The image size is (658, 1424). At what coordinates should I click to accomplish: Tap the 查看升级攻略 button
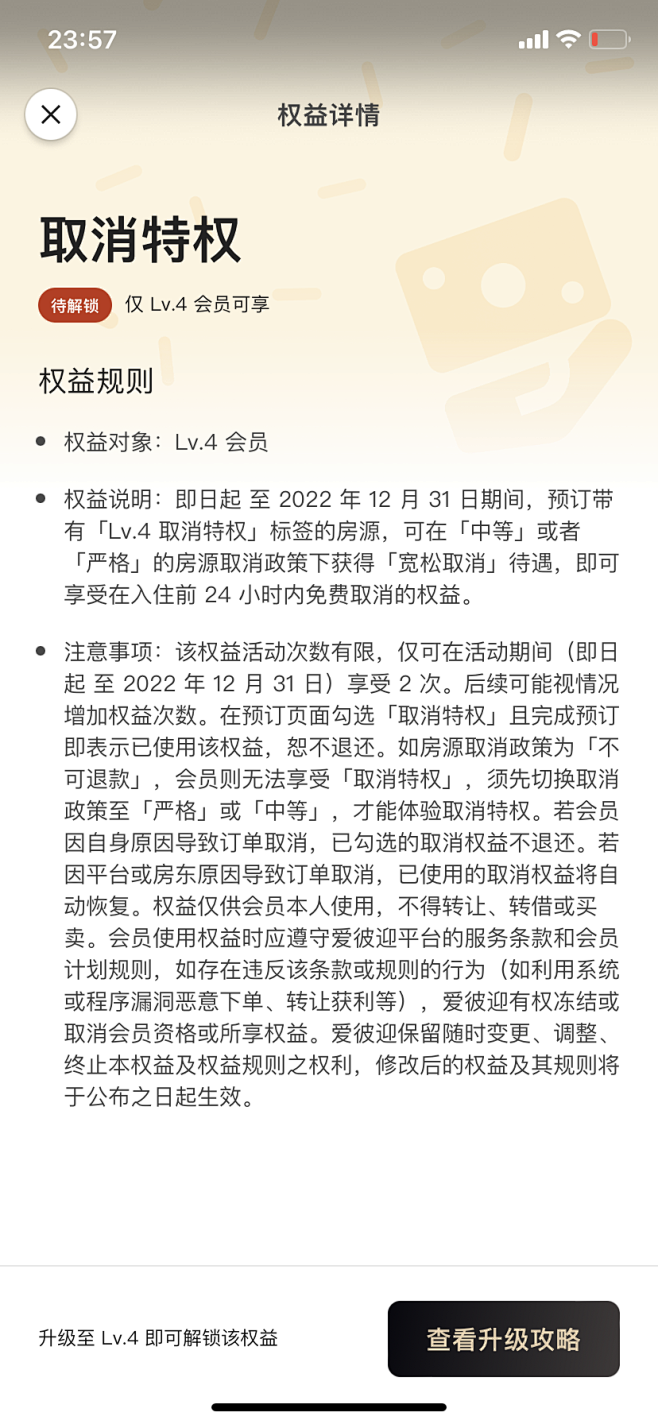(503, 1339)
